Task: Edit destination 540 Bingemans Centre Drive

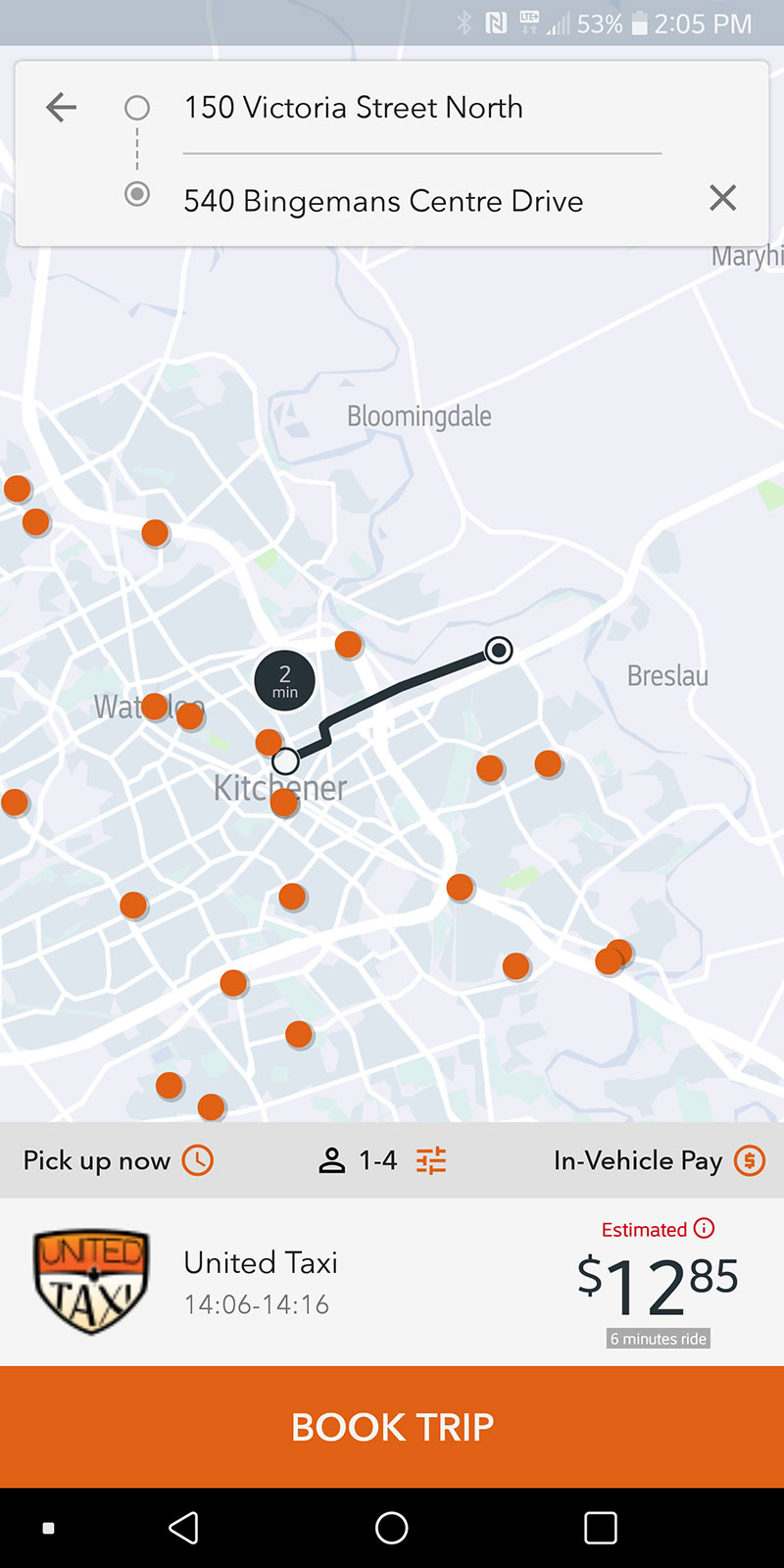Action: tap(383, 201)
